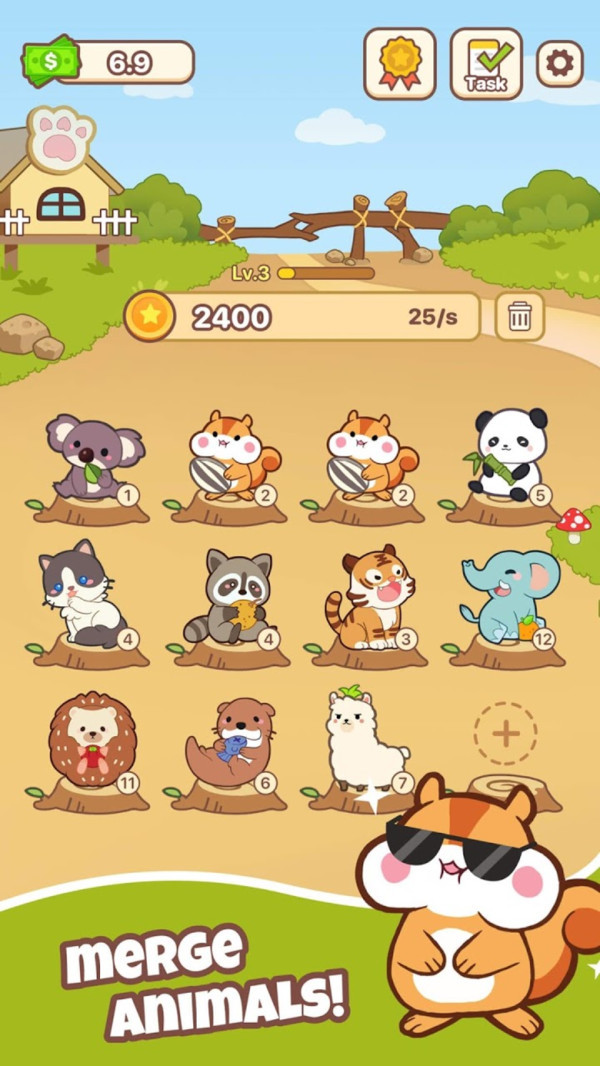Select the level 11 hedgehog

pos(90,740)
